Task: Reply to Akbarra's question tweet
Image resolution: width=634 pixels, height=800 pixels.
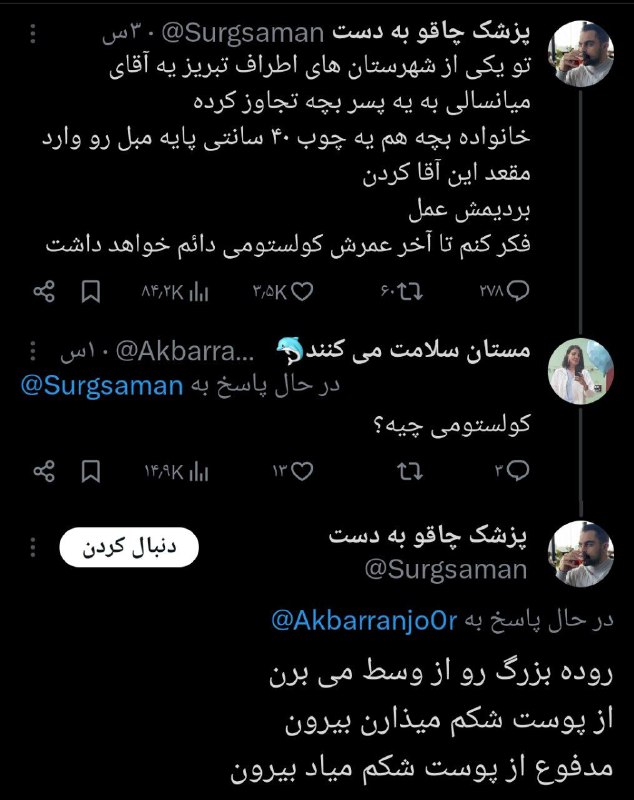Action: point(519,470)
